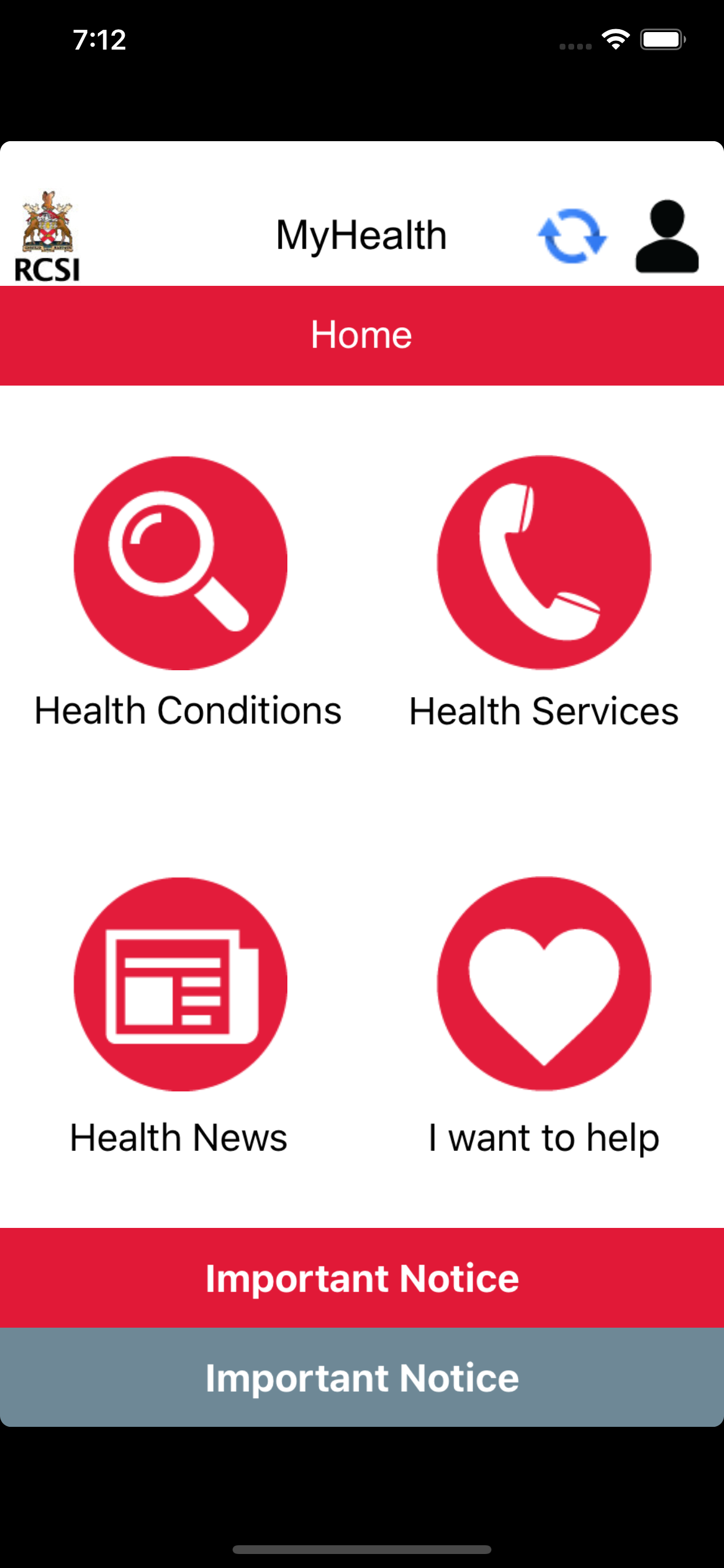The width and height of the screenshot is (724, 1568).
Task: Open the user profile icon
Action: point(667,236)
